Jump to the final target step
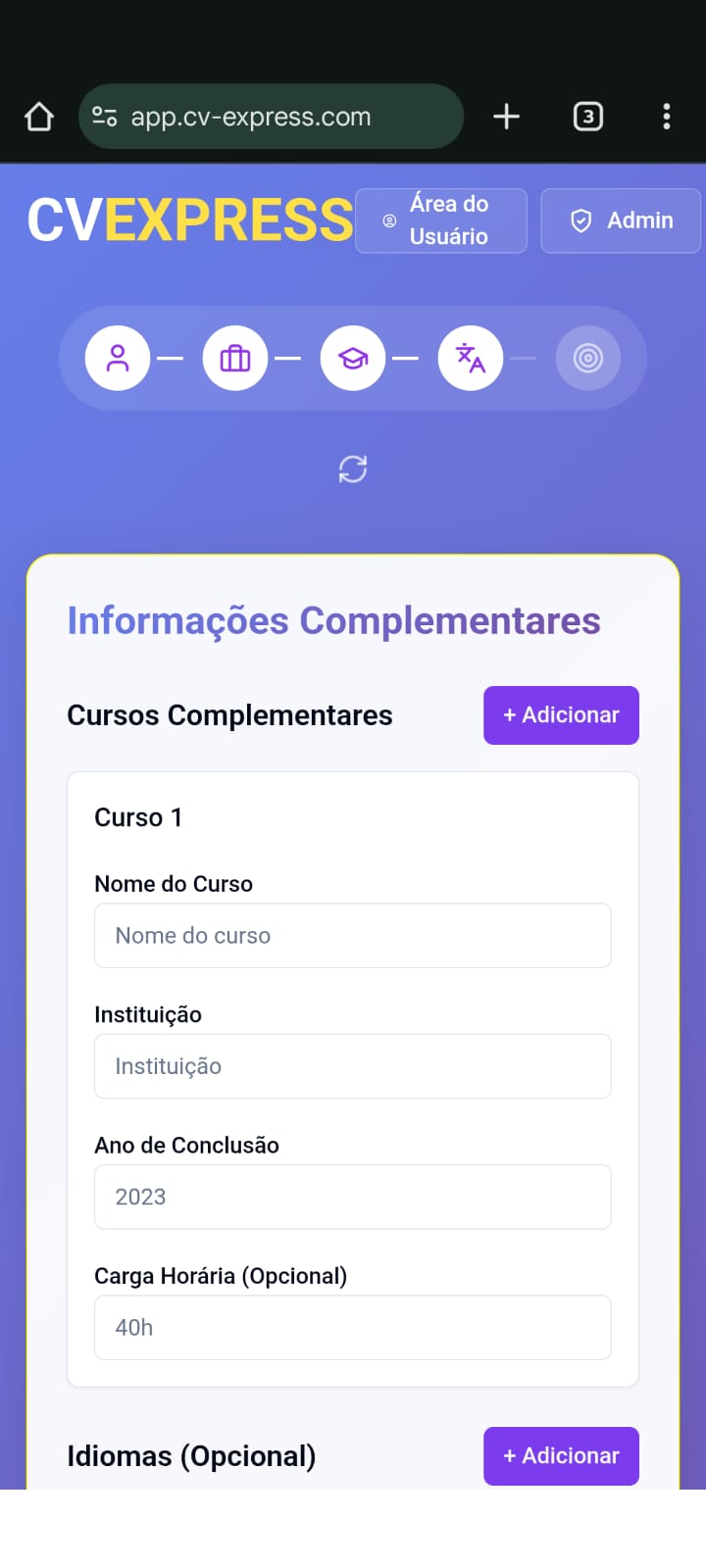This screenshot has width=706, height=1568. pos(588,358)
